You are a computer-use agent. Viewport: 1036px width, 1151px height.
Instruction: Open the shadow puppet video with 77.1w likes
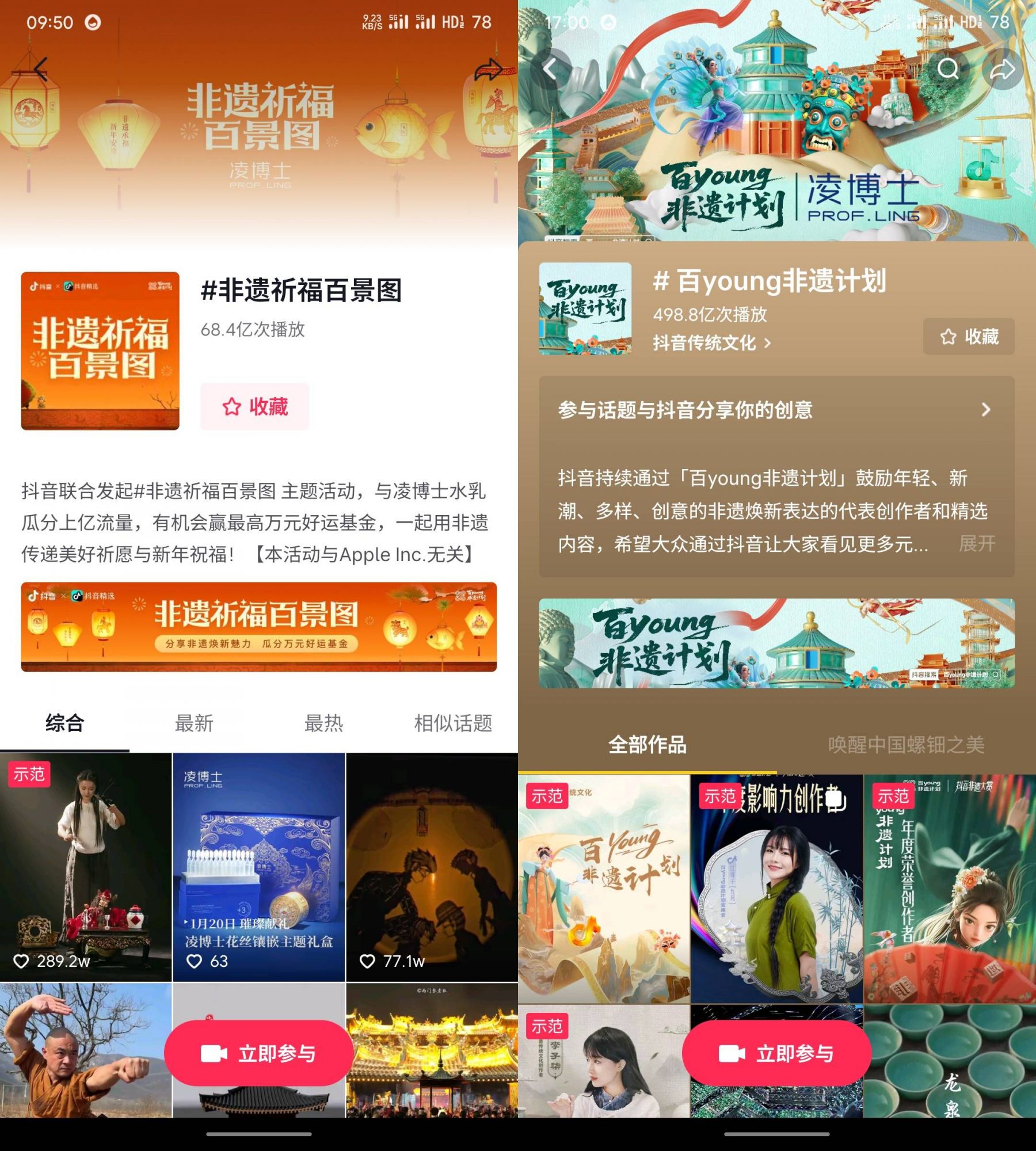[432, 867]
